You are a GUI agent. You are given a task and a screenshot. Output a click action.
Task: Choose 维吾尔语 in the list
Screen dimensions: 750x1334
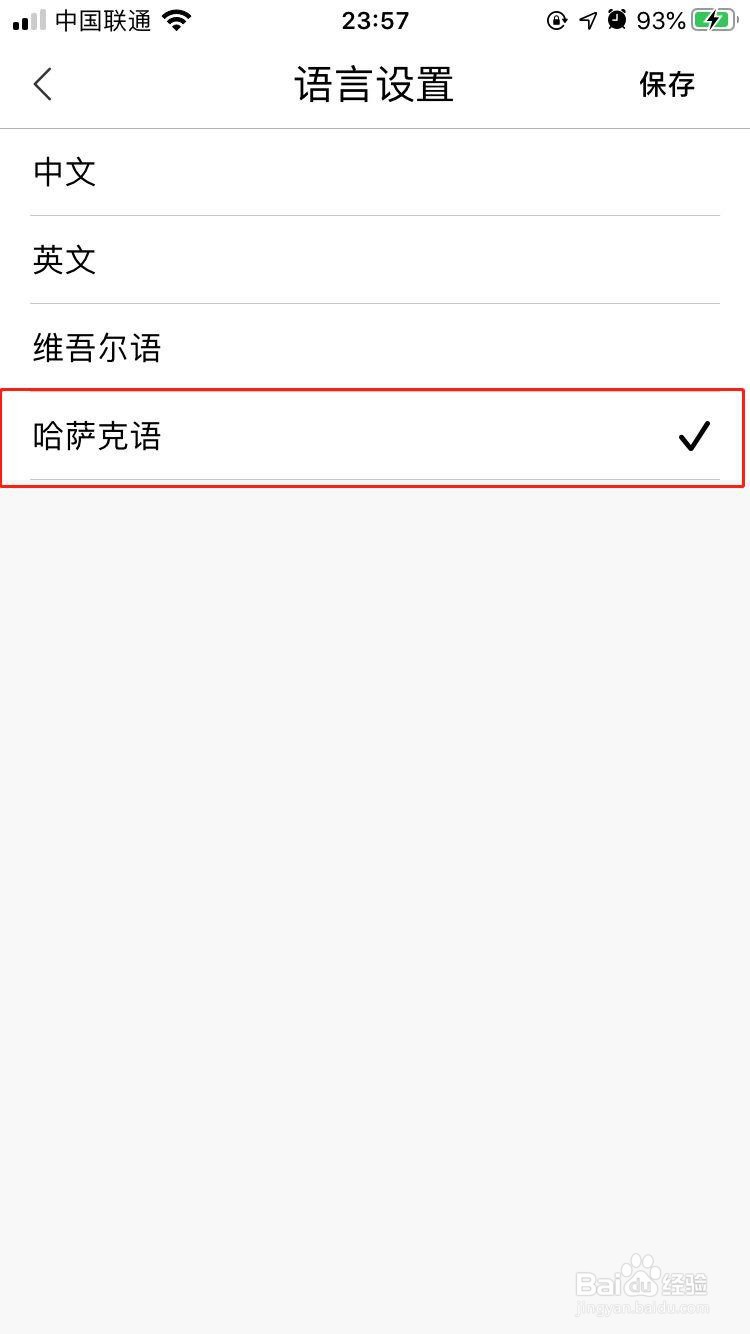pos(97,348)
